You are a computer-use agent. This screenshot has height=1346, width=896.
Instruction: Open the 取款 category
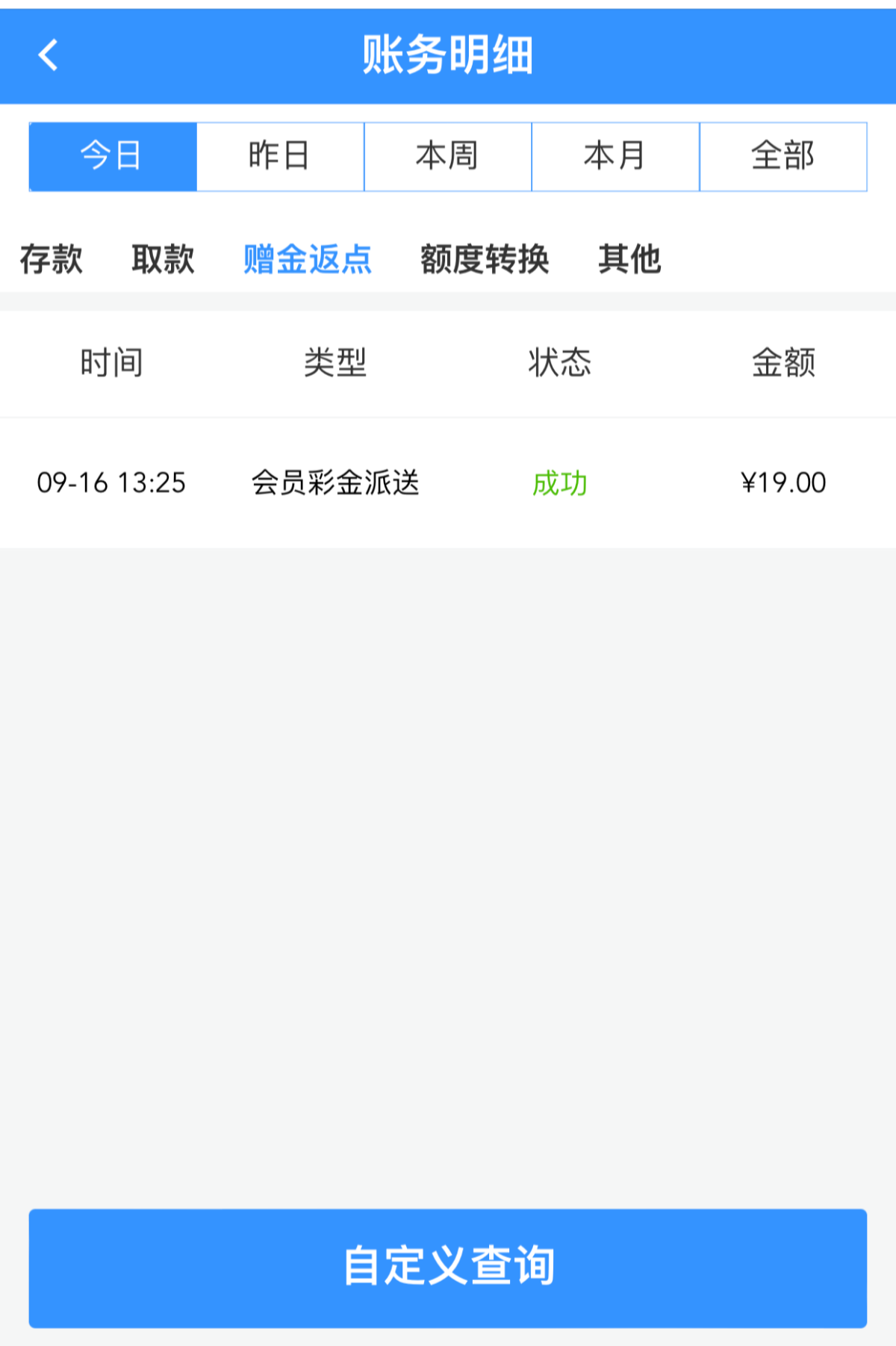click(163, 259)
